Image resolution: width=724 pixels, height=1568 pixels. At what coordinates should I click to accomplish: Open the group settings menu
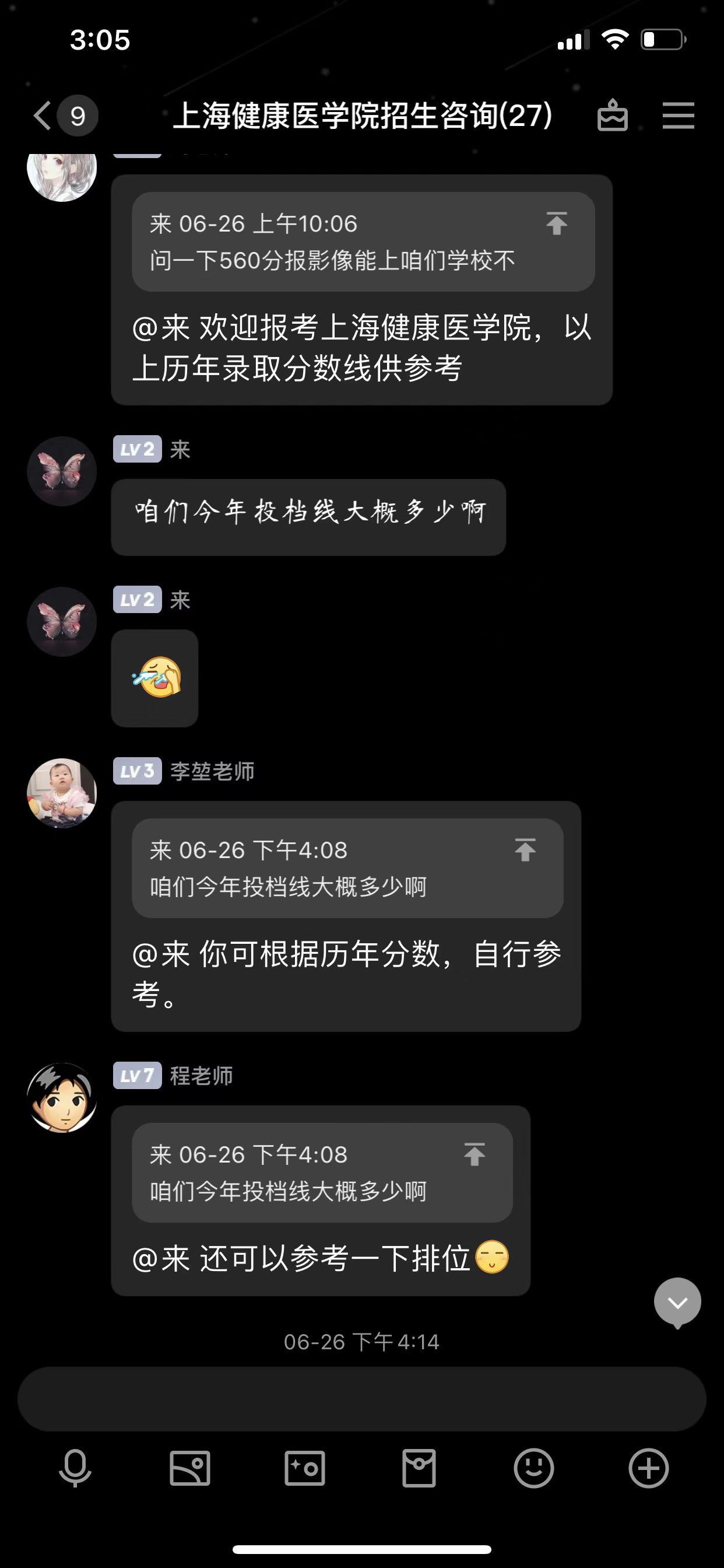[678, 116]
